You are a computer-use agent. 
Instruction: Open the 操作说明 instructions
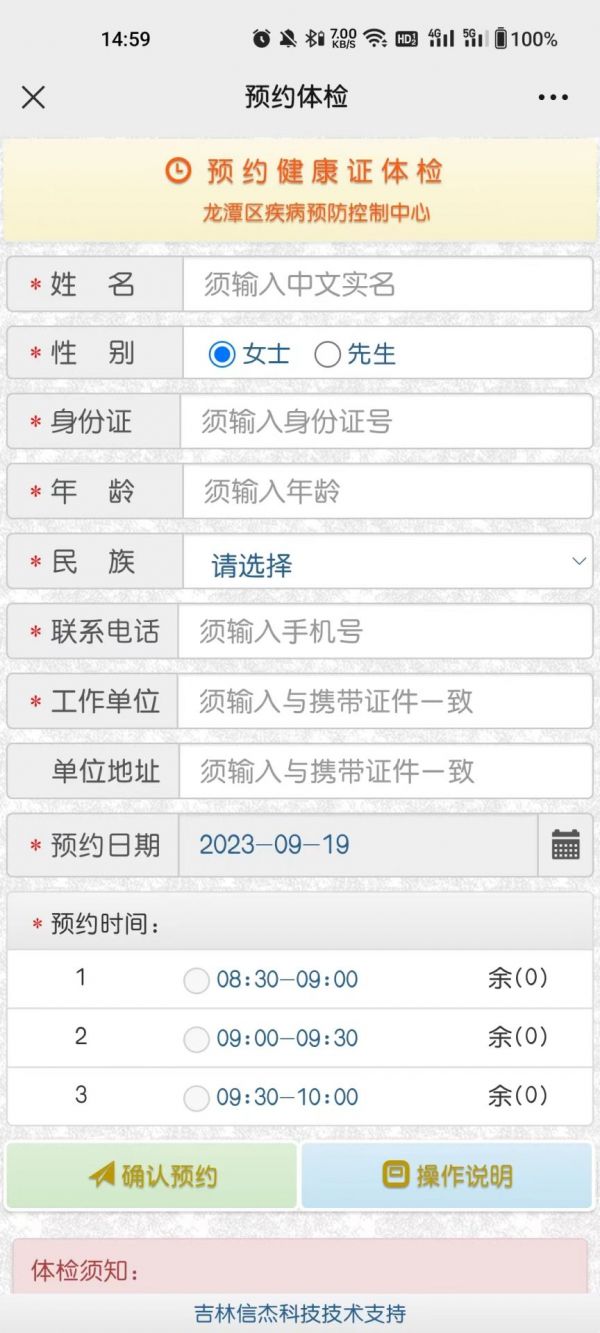[x=447, y=1176]
